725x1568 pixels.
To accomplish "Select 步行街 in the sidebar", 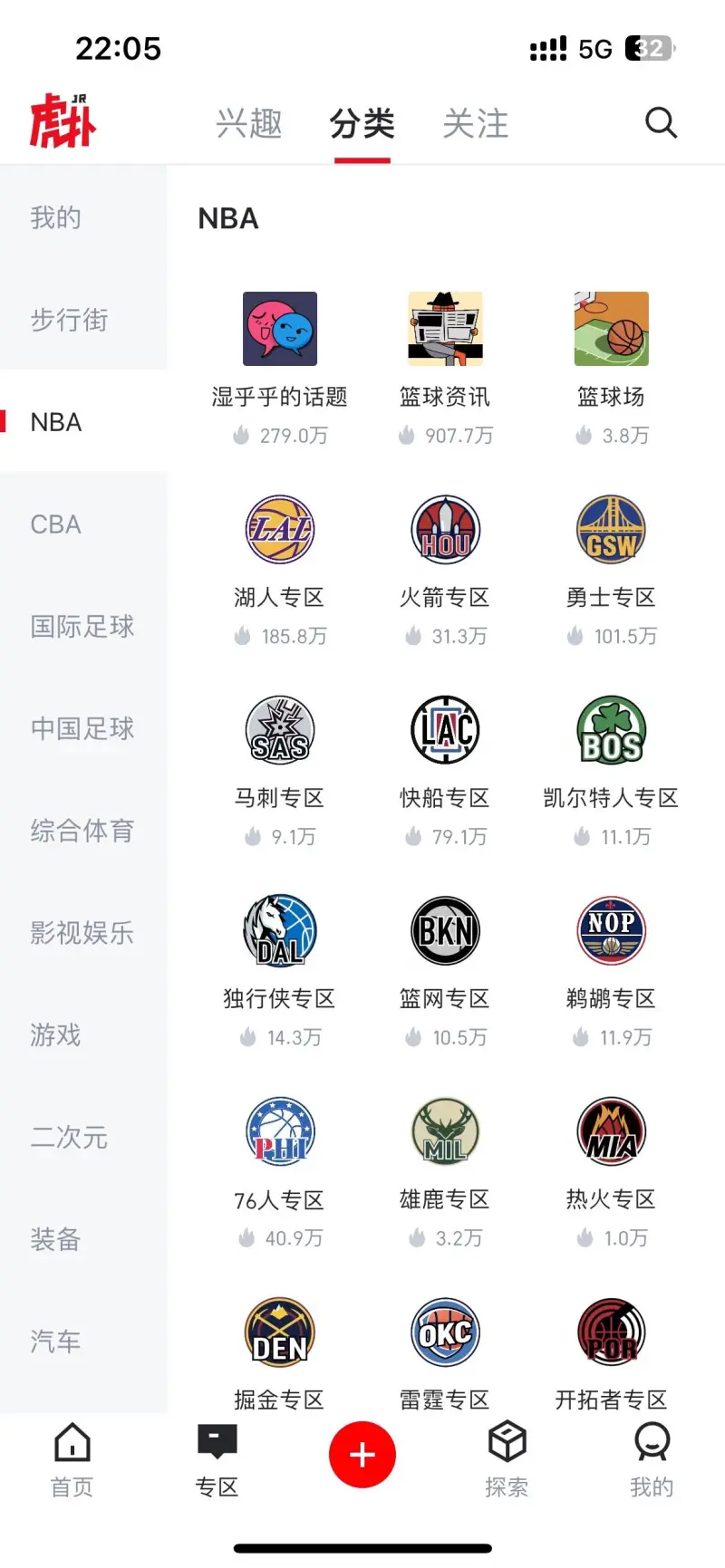I will (69, 320).
